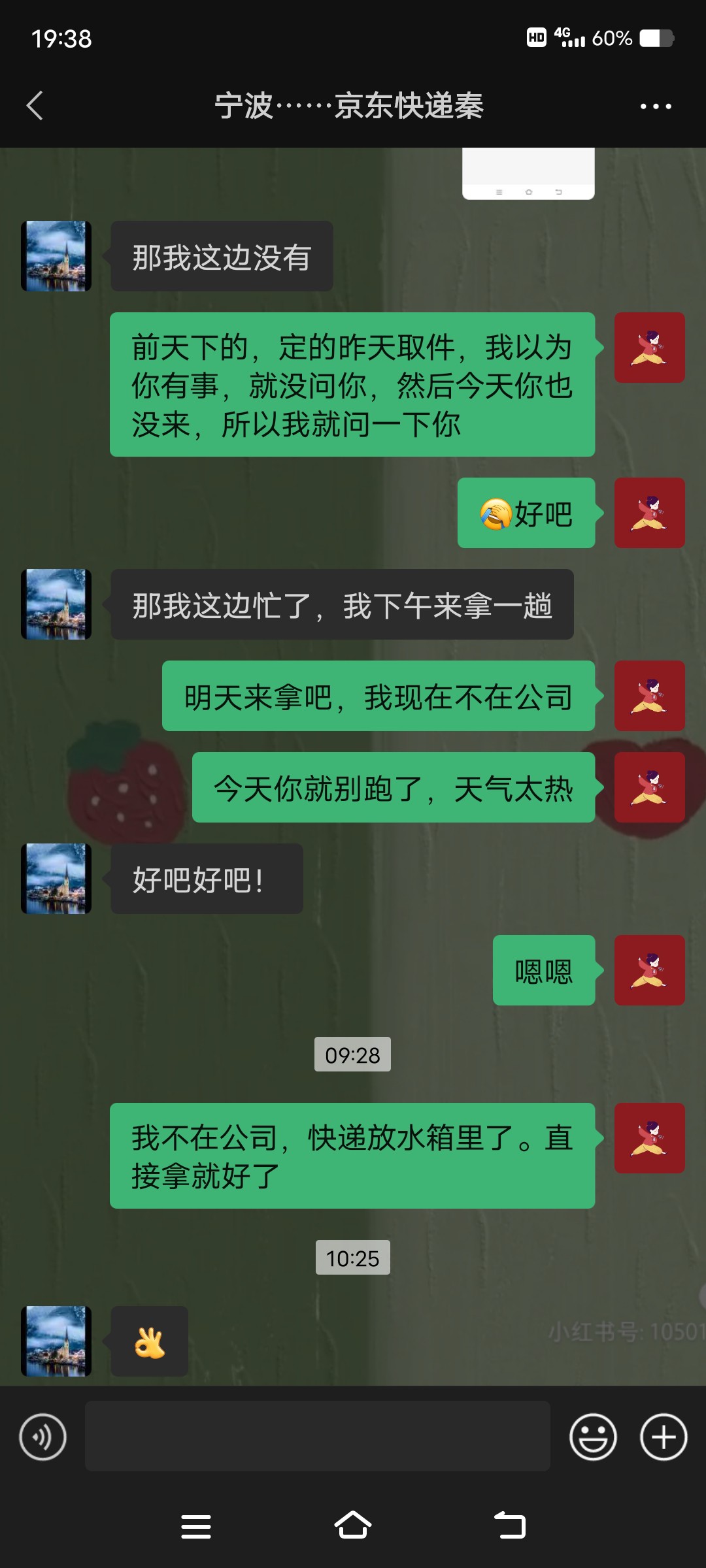Open the partially visible screenshot image message

pos(528,174)
